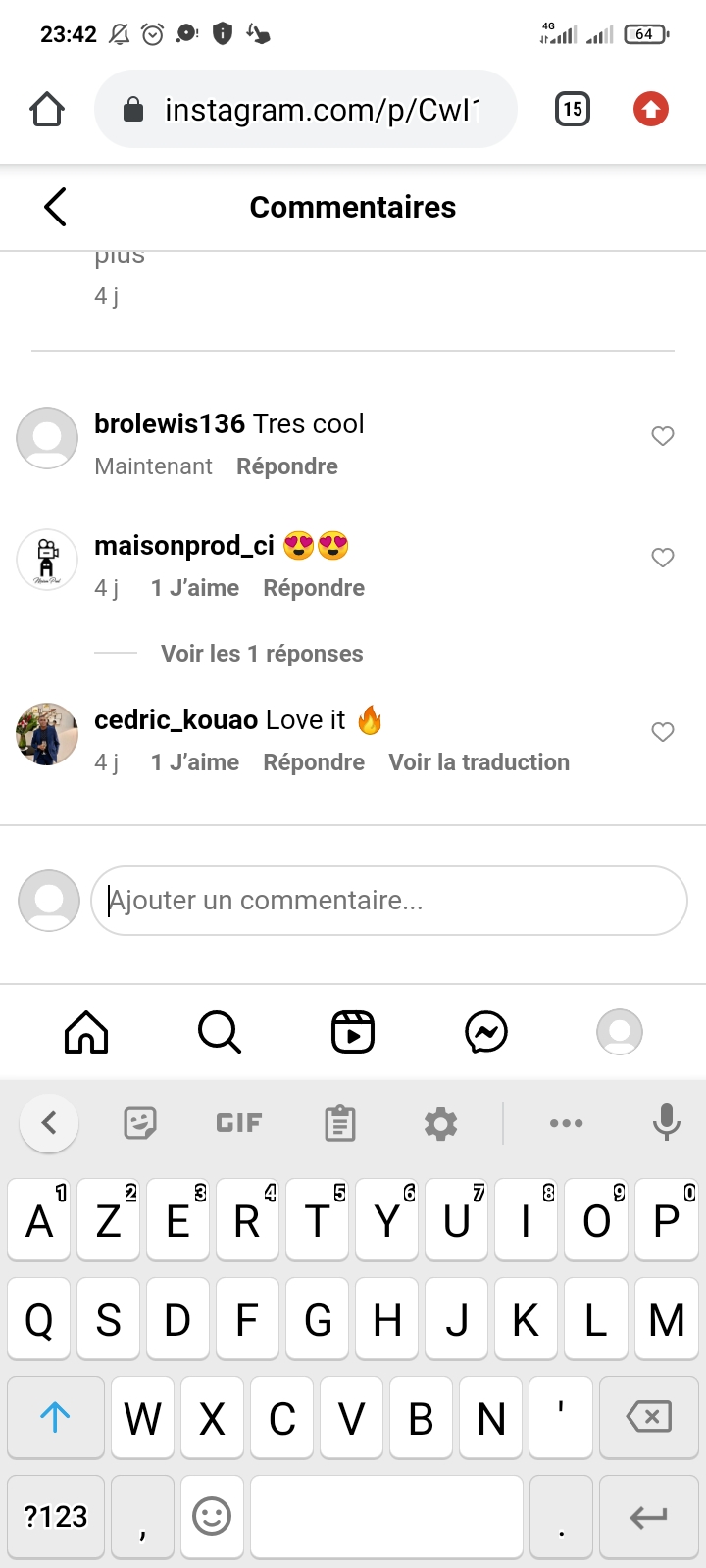The image size is (706, 1568).
Task: Open Messenger direct messages
Action: (x=486, y=1032)
